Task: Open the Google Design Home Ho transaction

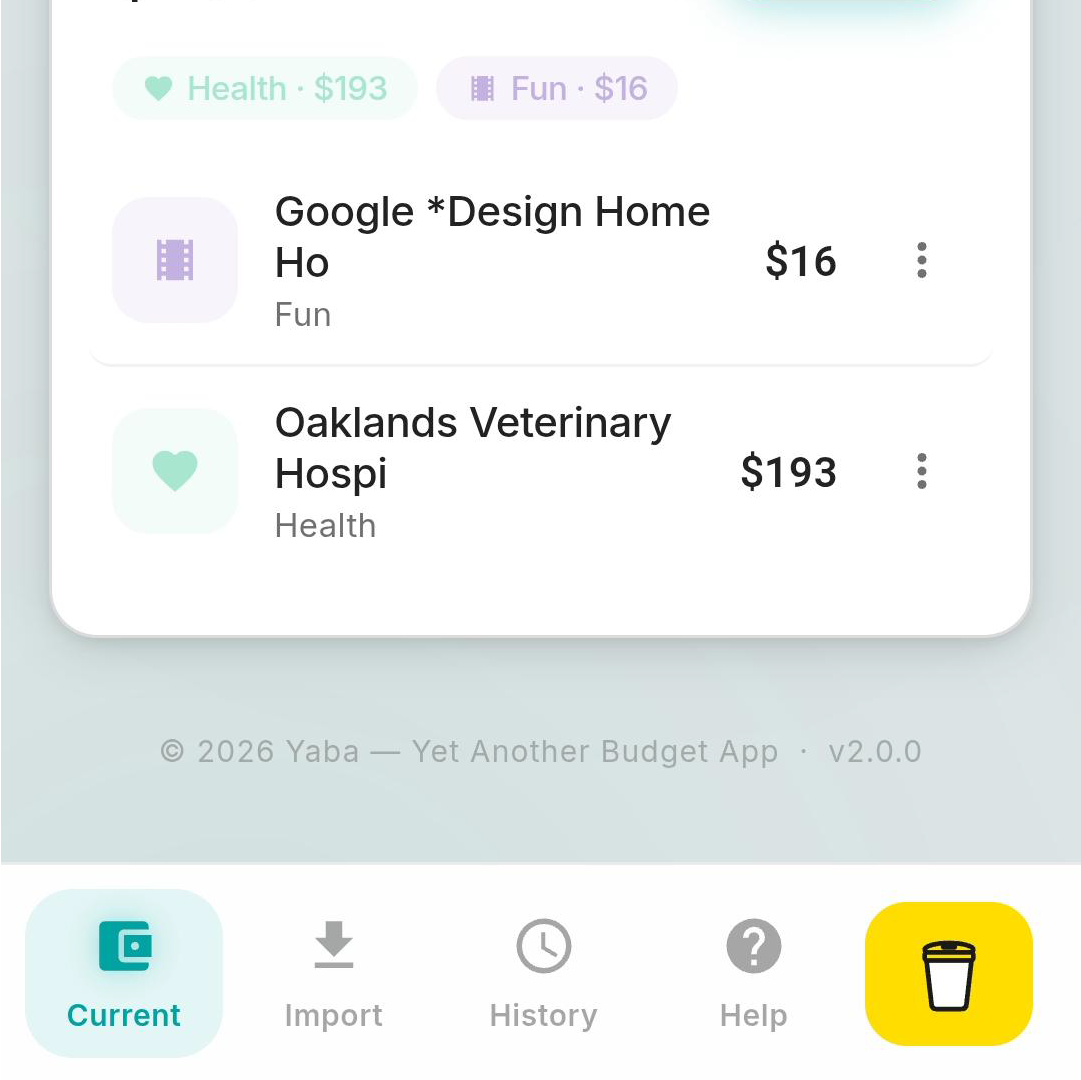Action: click(492, 260)
